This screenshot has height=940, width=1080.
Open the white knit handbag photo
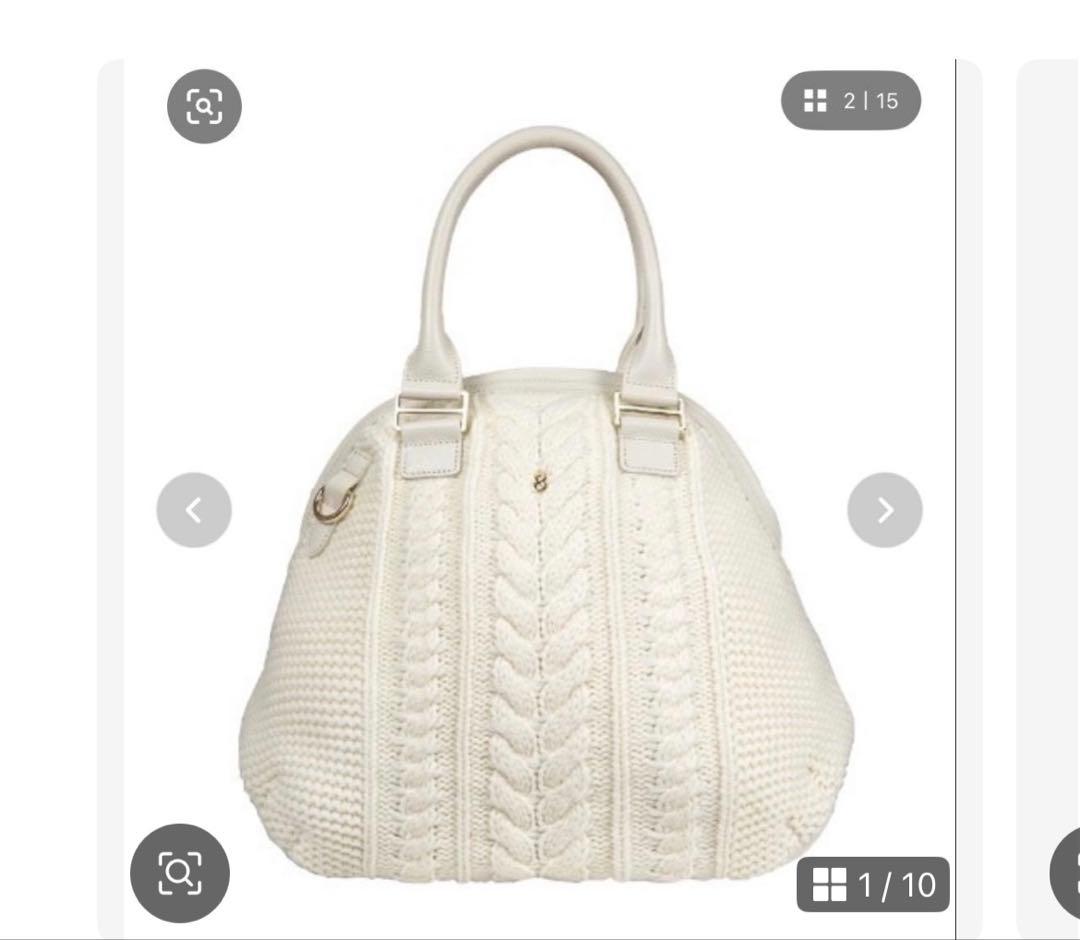545,600
